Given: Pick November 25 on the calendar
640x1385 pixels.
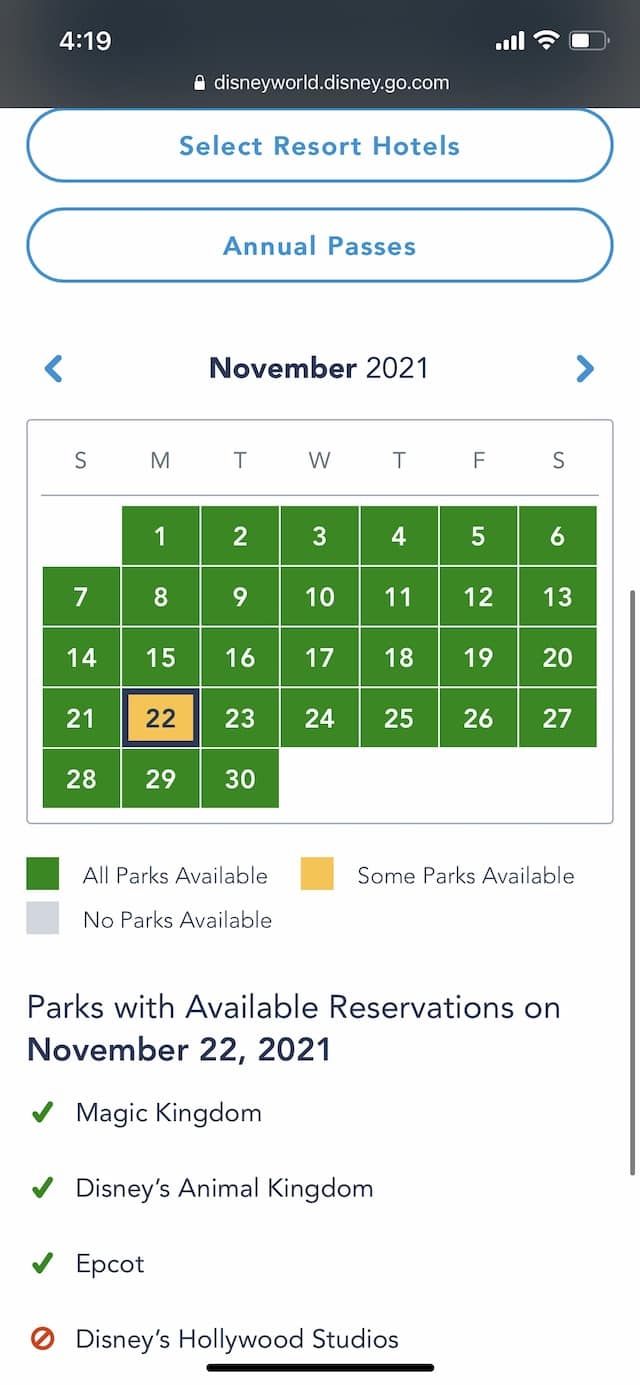Looking at the screenshot, I should [x=399, y=718].
